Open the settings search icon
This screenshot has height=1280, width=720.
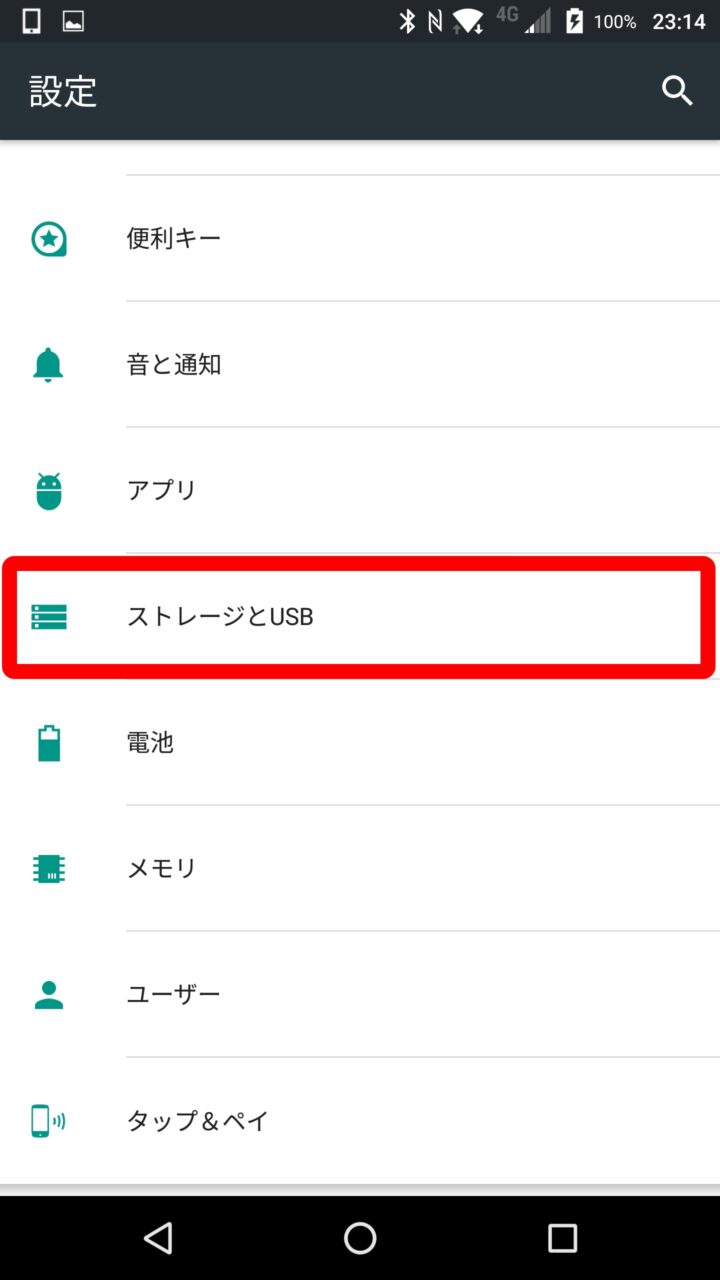click(677, 91)
